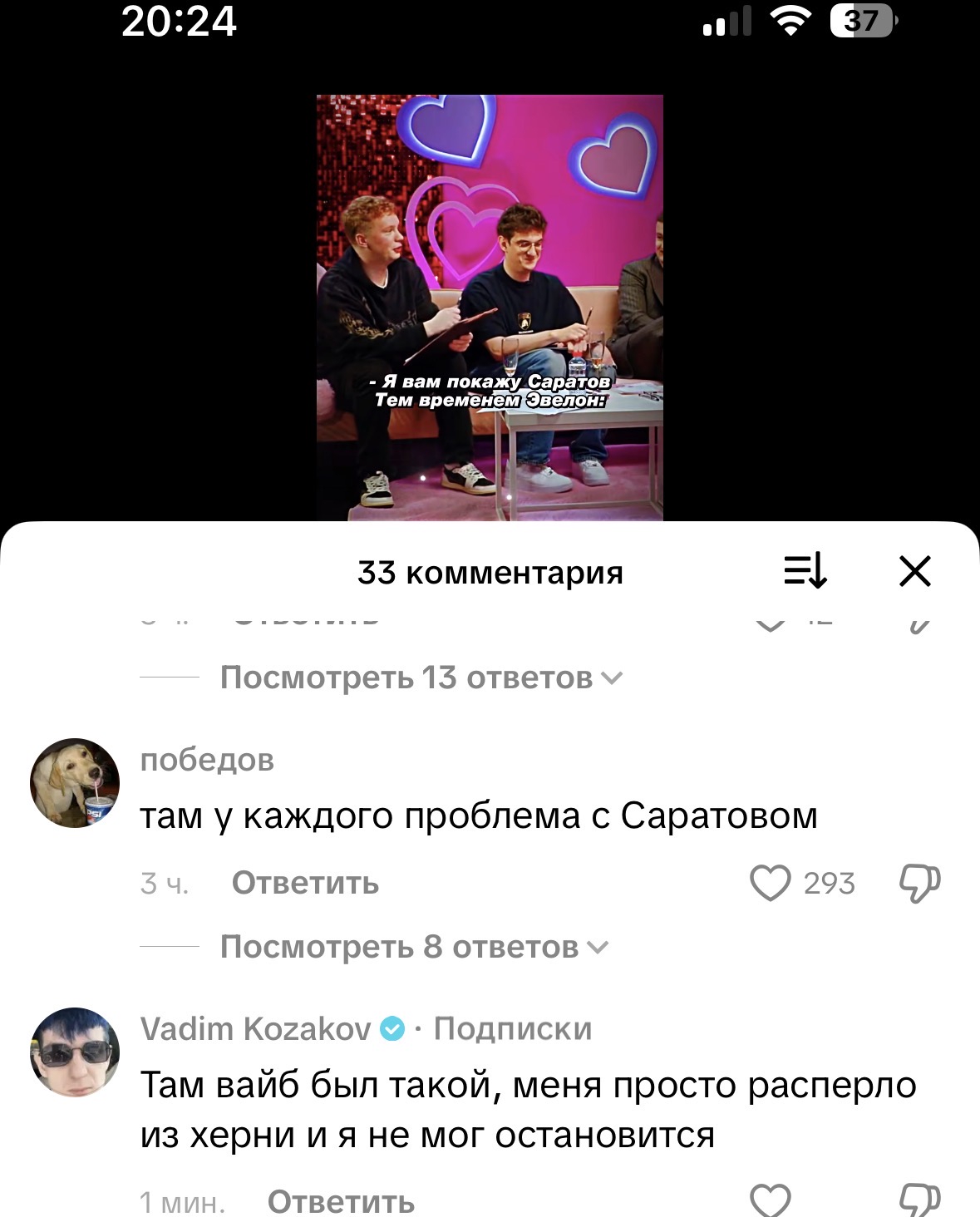Like победов's comment with 293 likes

tap(770, 883)
